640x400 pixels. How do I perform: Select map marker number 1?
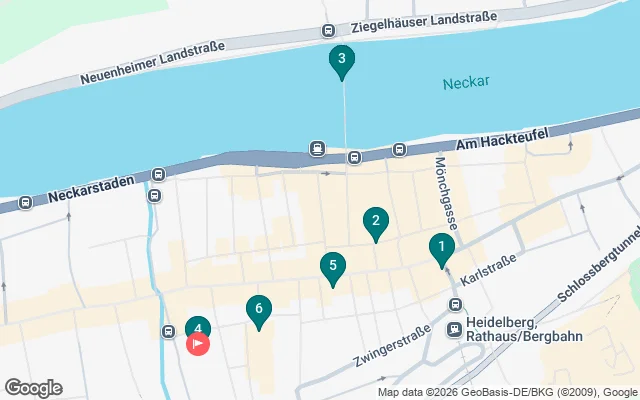[441, 246]
